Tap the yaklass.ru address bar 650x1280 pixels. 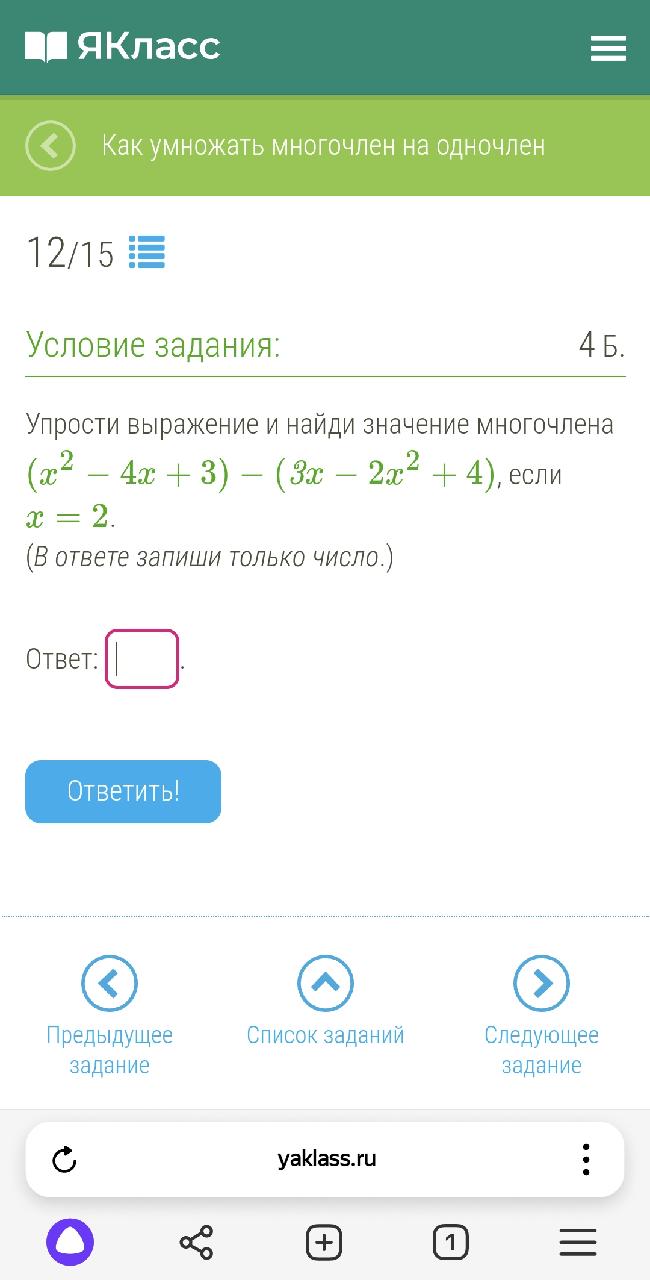click(x=327, y=1160)
